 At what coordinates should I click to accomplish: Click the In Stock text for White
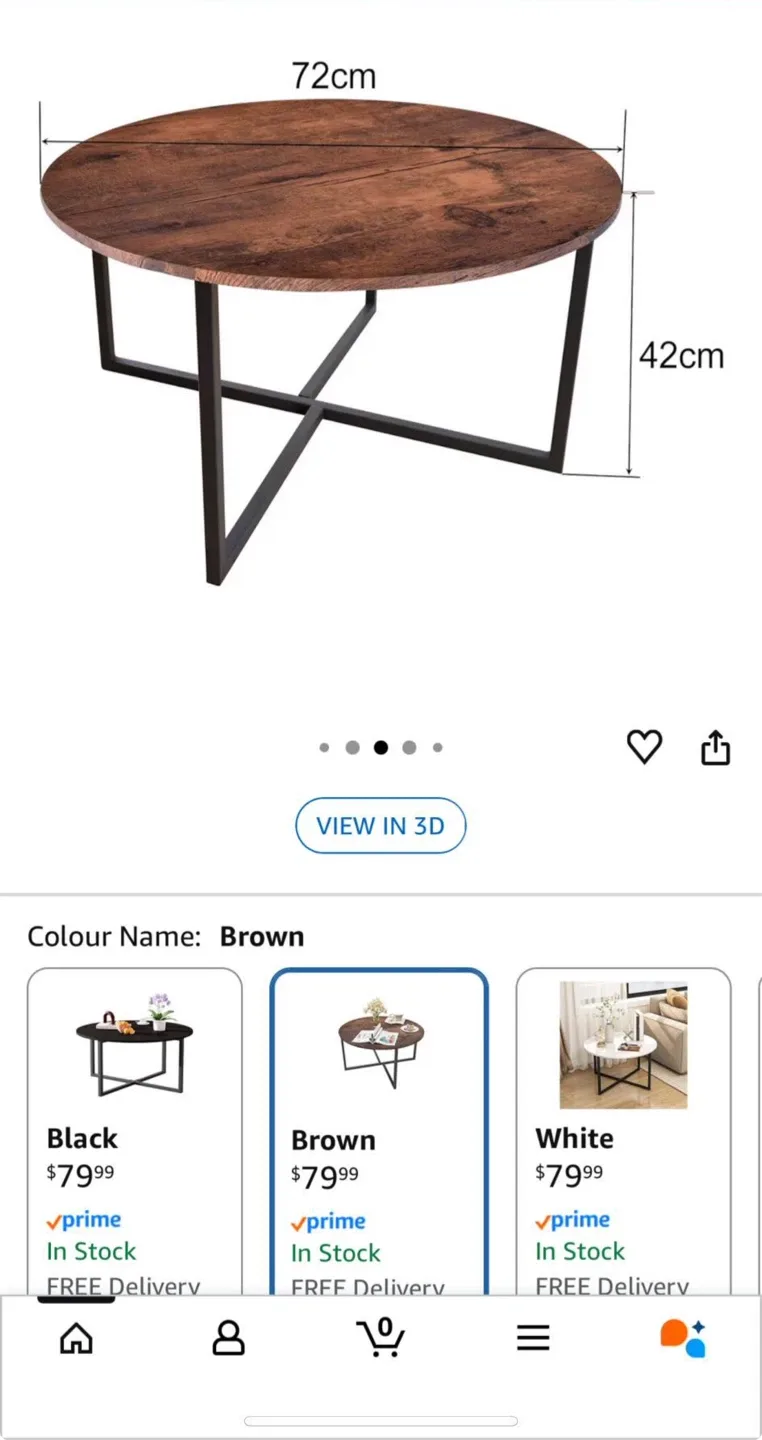point(580,1252)
